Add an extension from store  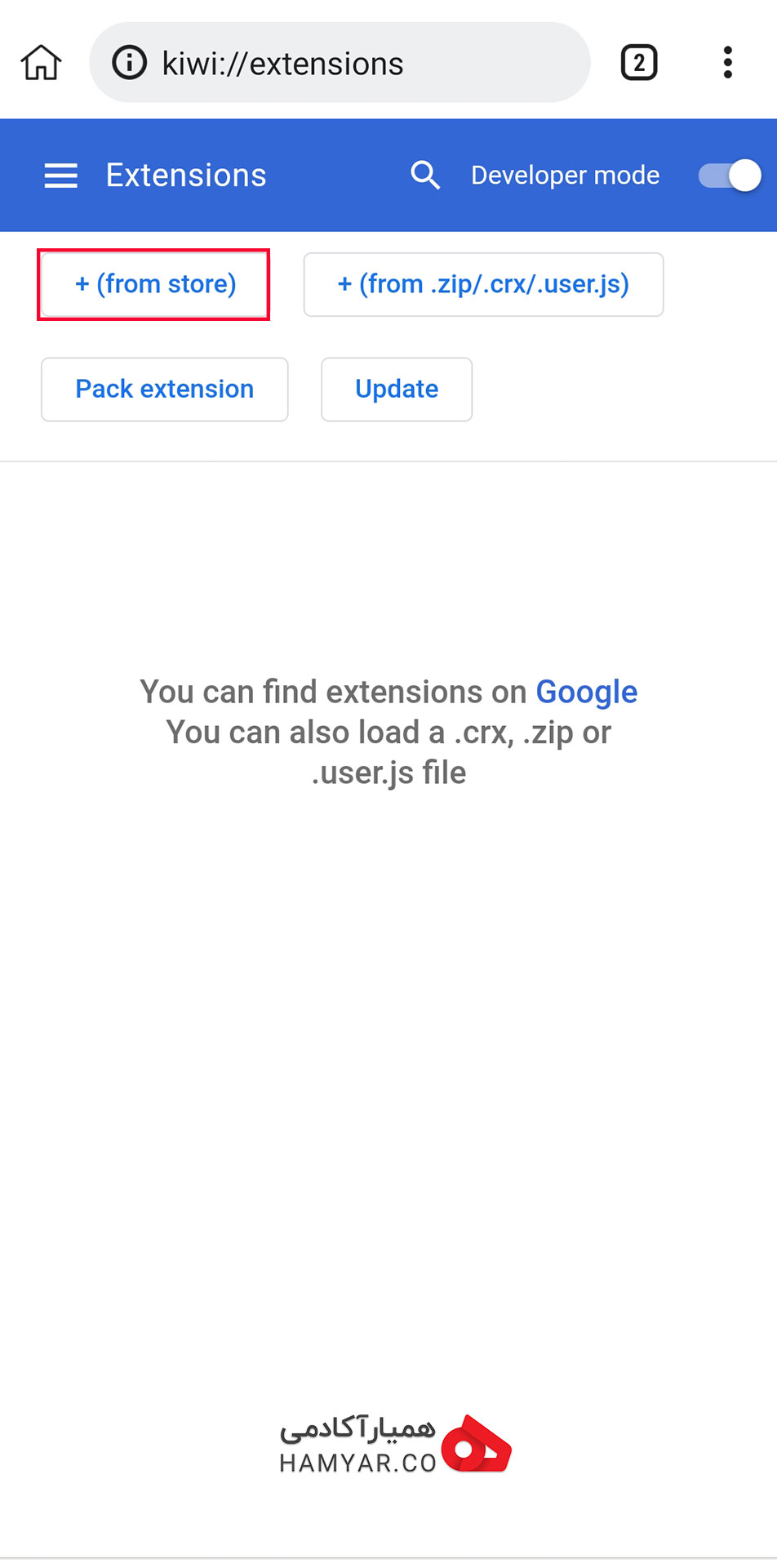point(155,284)
